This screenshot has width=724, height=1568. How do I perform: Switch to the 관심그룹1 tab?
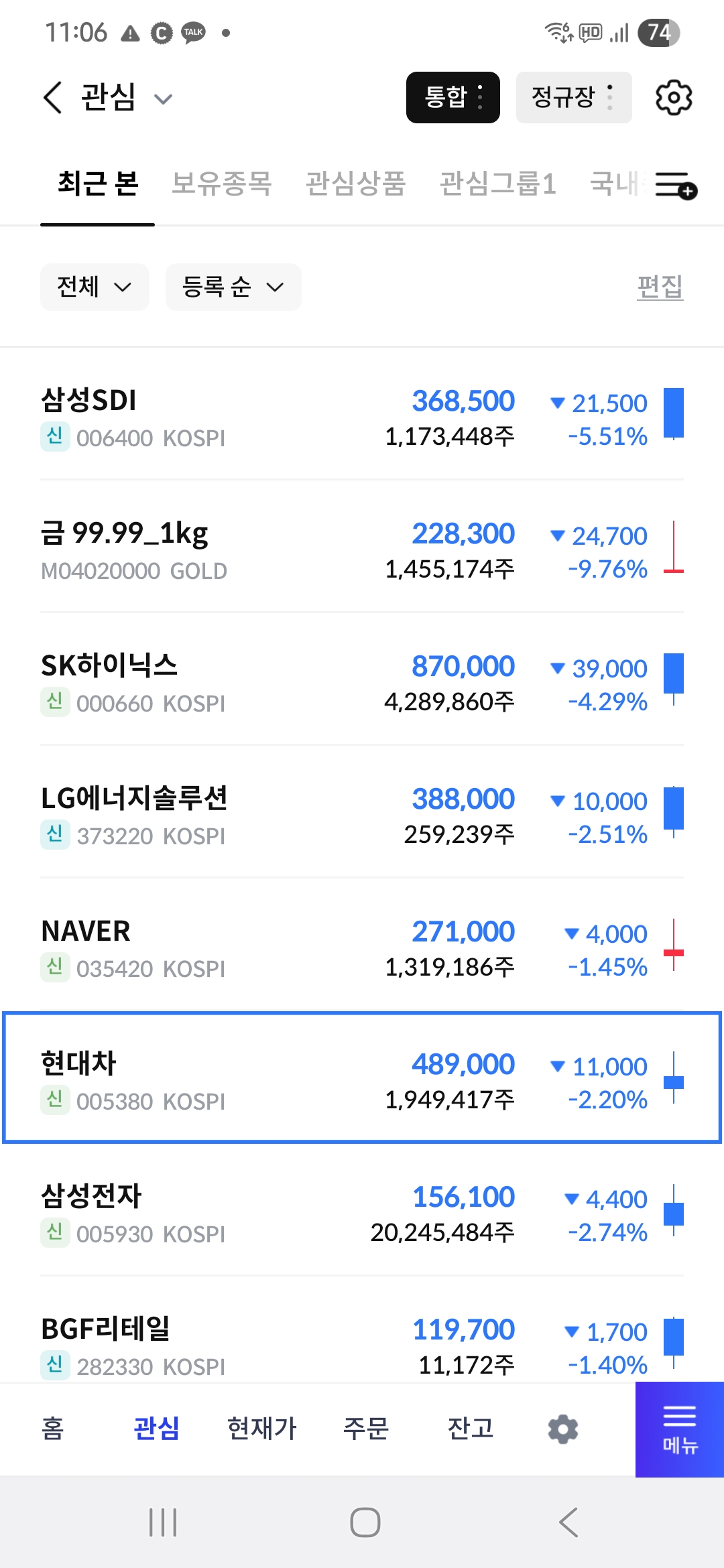[497, 184]
